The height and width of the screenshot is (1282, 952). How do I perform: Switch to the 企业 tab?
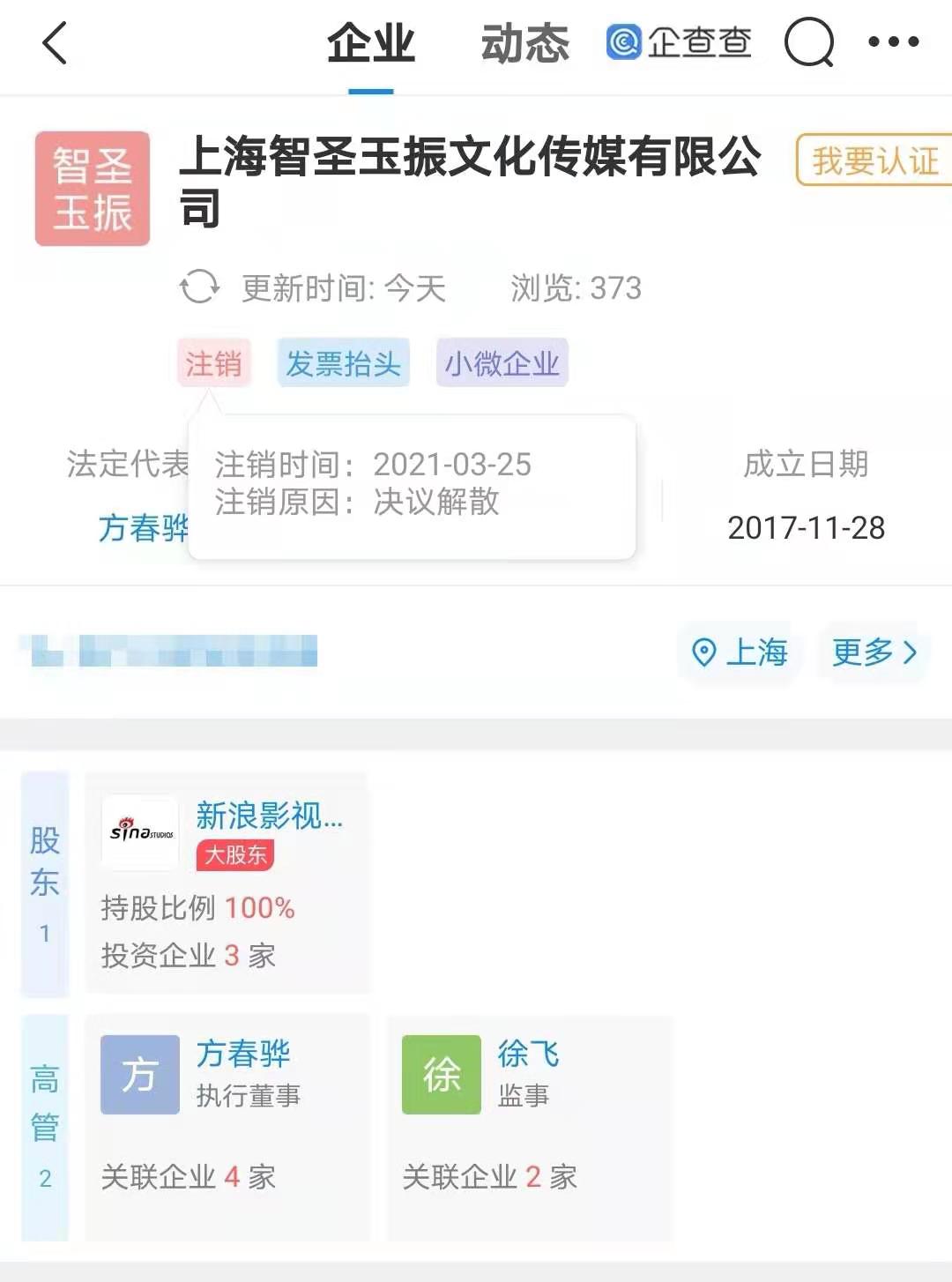click(370, 44)
